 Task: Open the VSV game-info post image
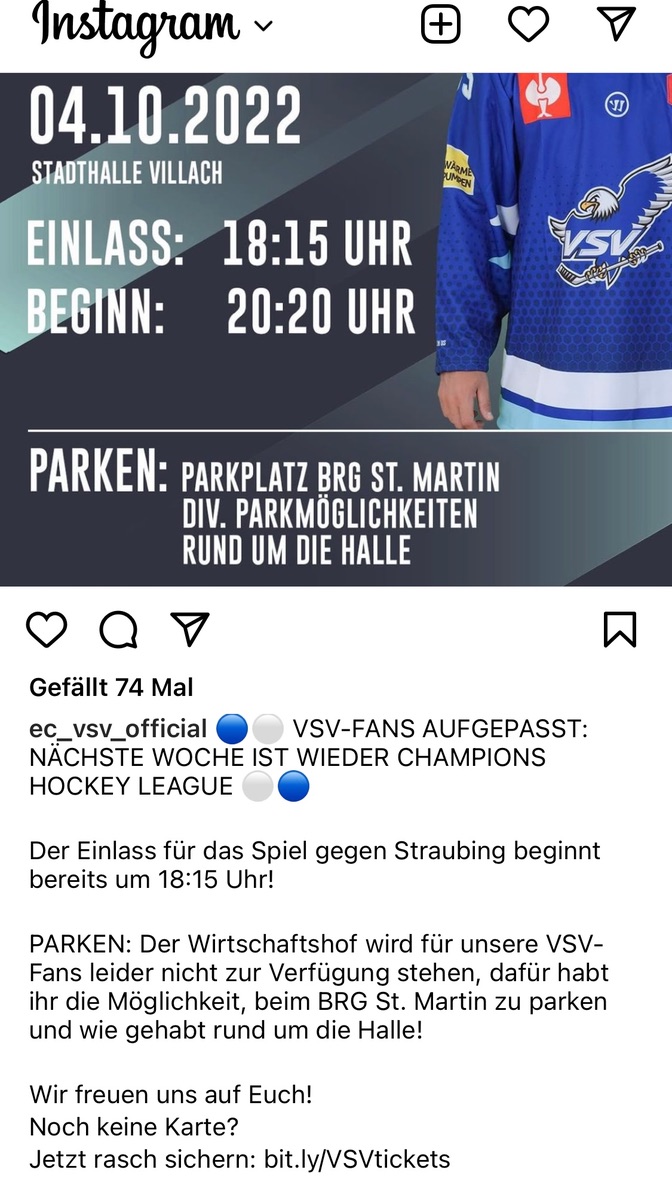336,329
